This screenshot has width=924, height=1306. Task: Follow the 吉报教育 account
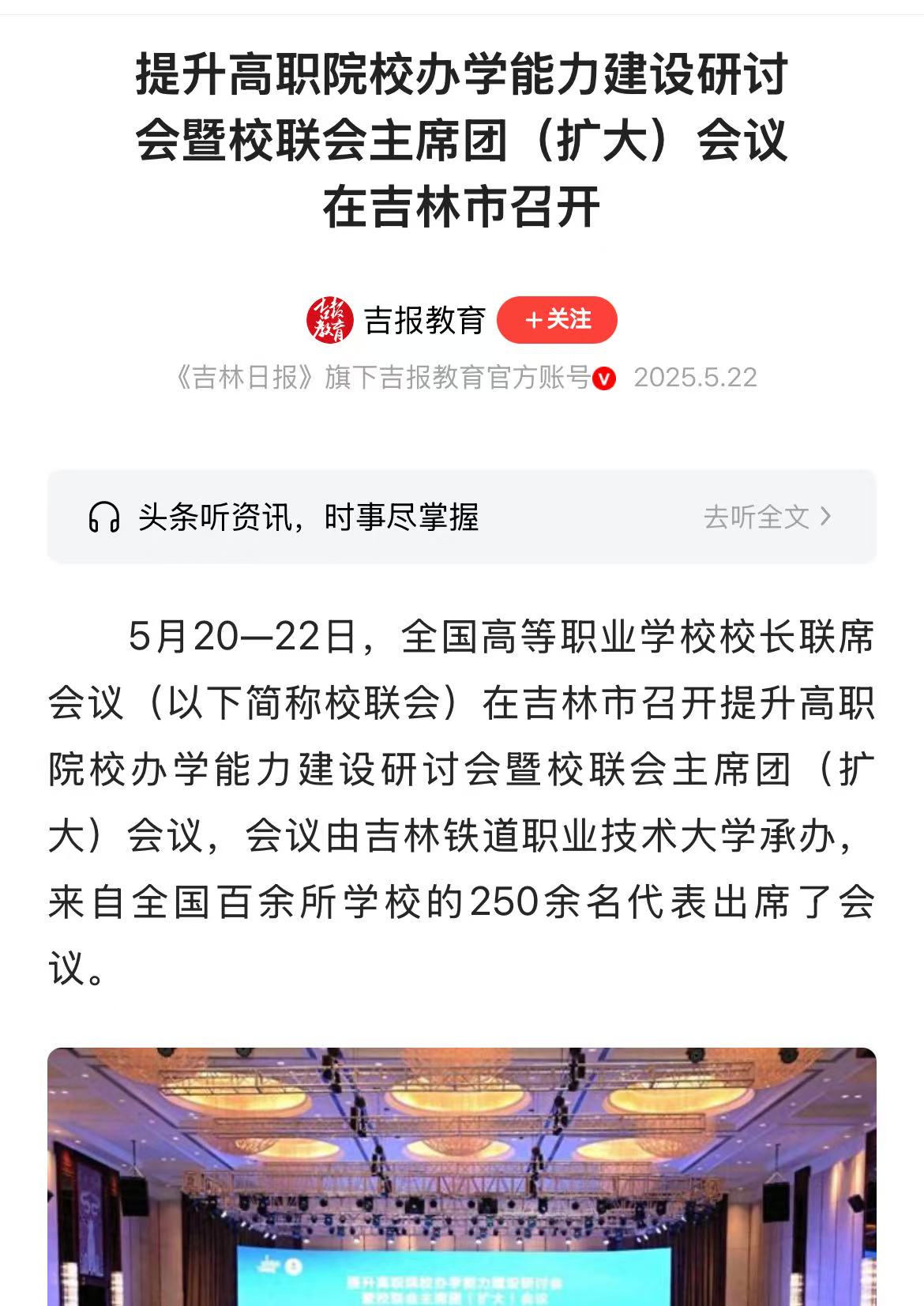[557, 319]
